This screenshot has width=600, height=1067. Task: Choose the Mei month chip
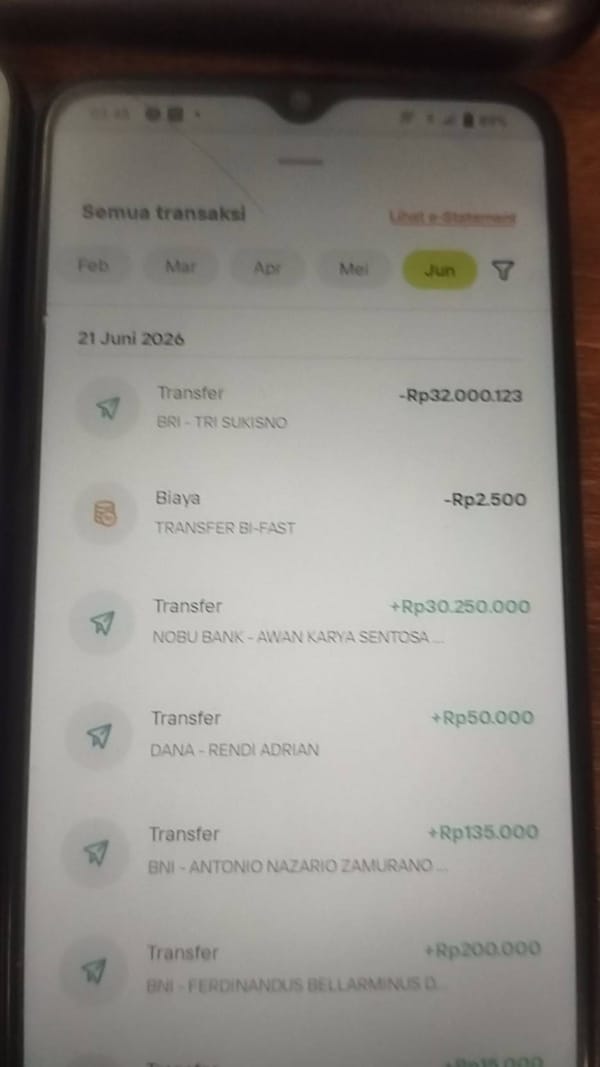click(x=354, y=269)
